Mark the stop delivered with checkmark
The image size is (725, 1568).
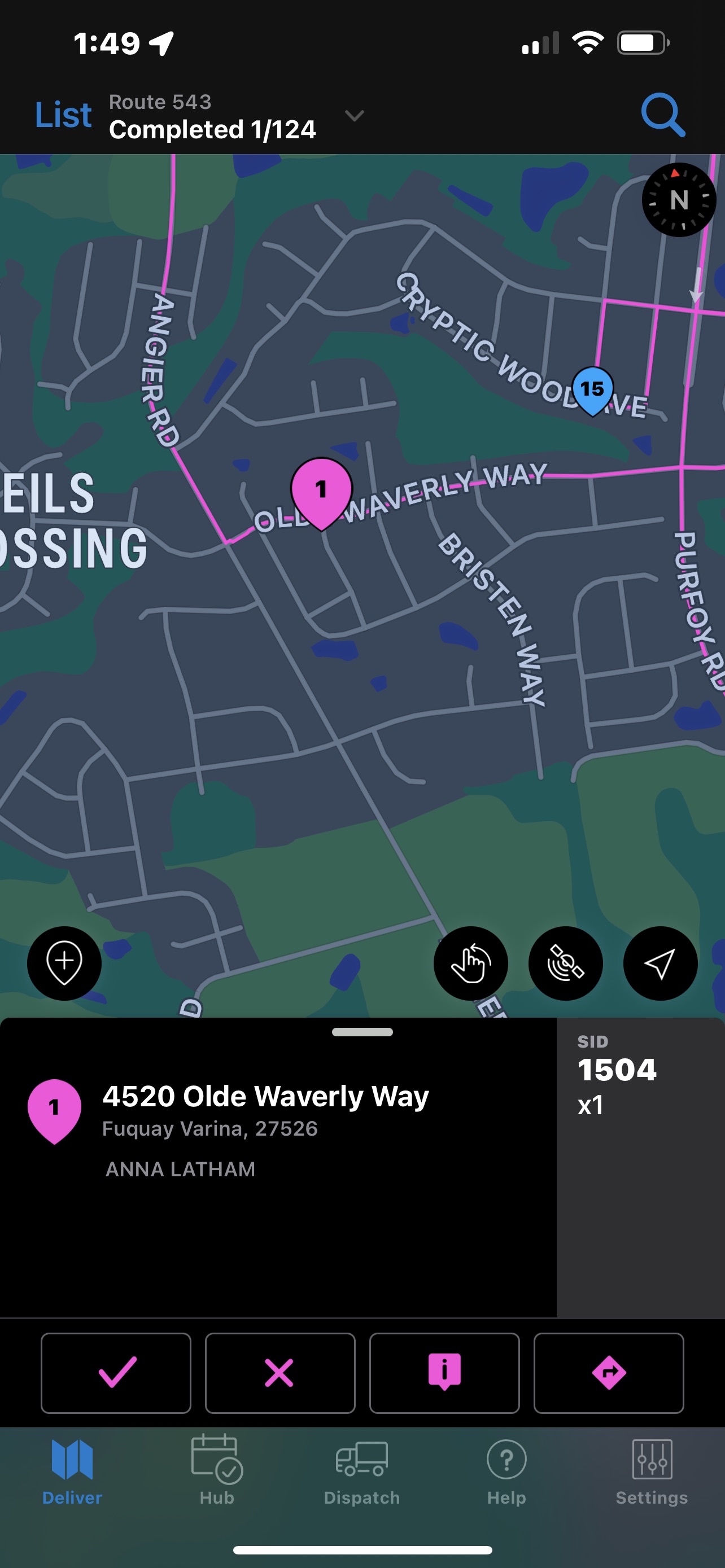click(116, 1373)
